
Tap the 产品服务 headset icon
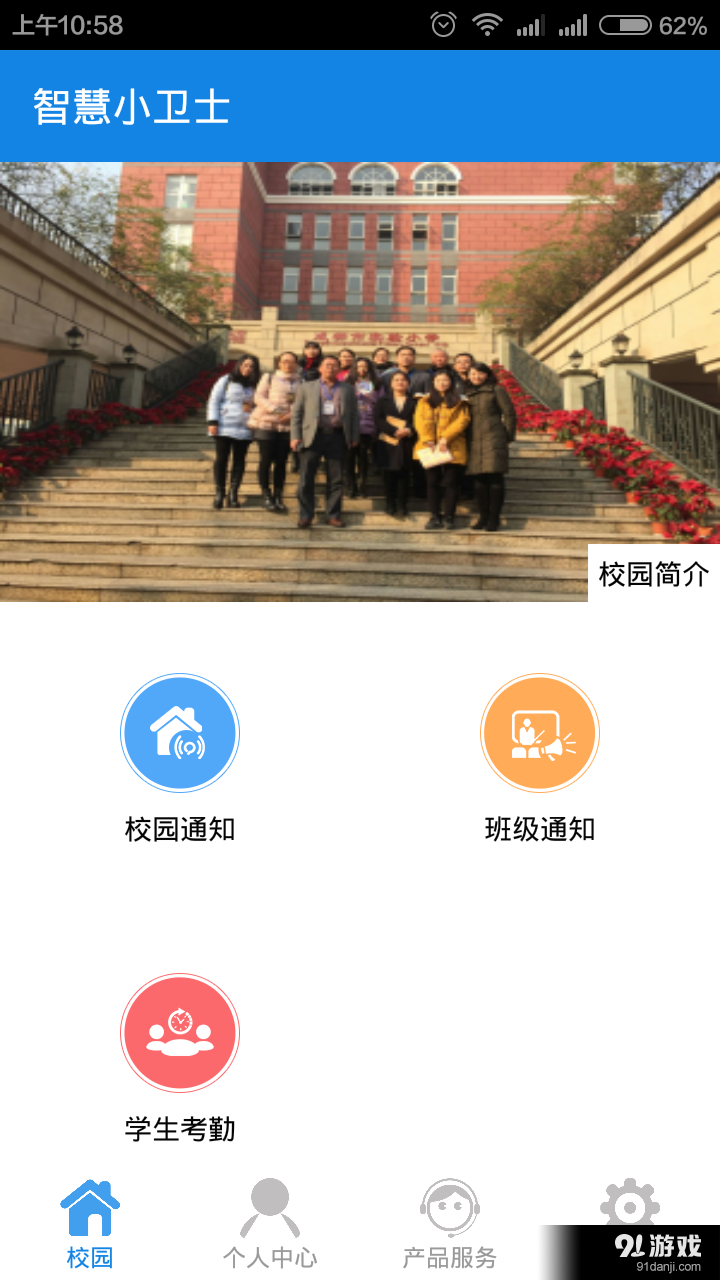450,1204
